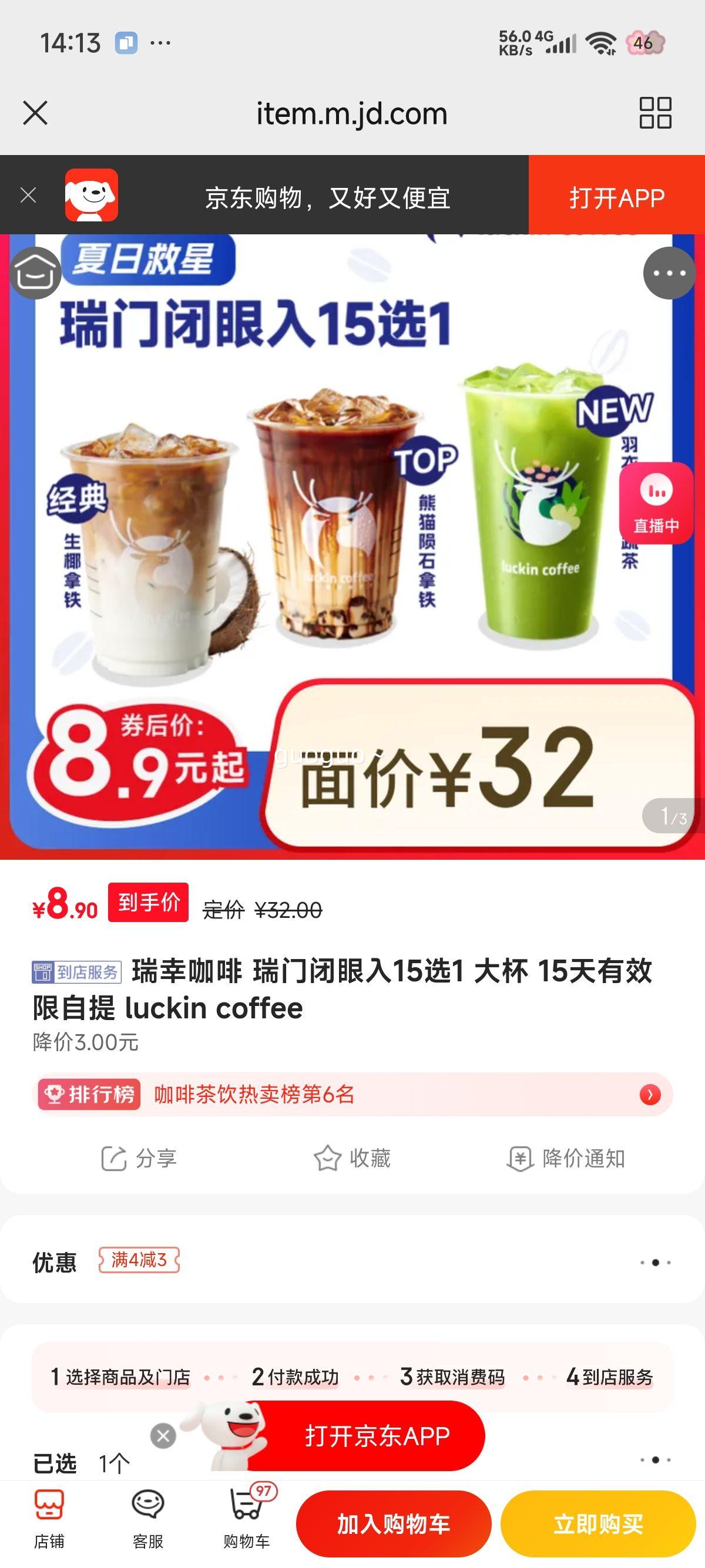Close the browser page with X
The height and width of the screenshot is (1568, 705).
click(x=35, y=113)
